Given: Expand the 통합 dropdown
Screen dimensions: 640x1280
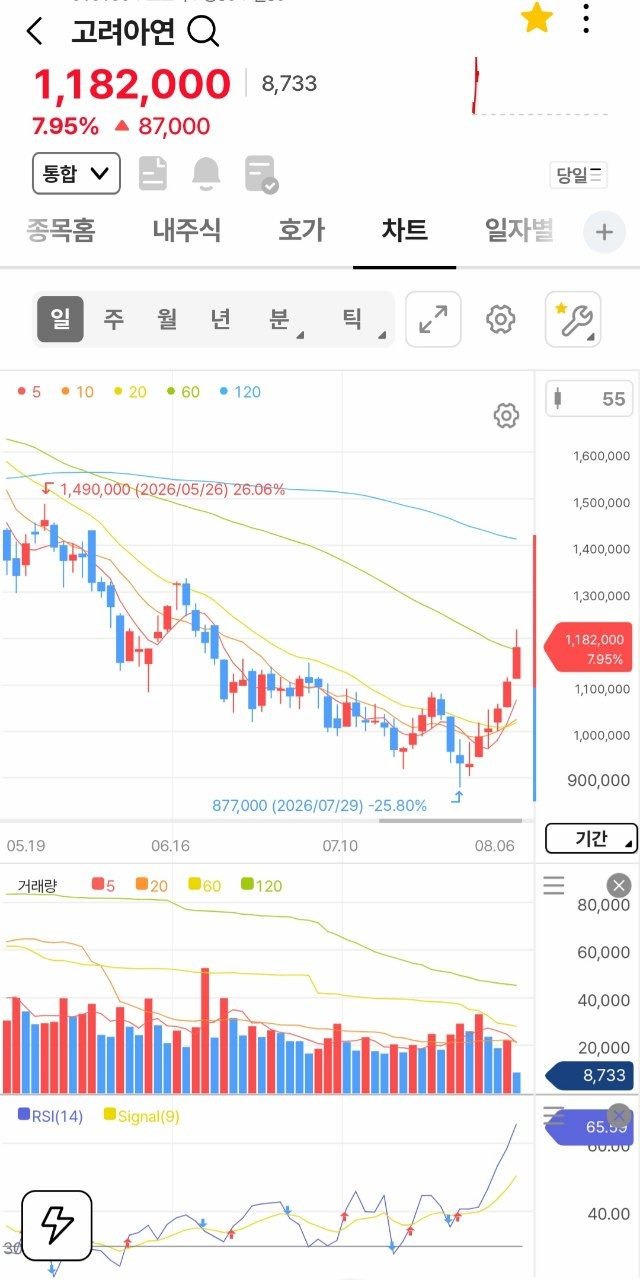Looking at the screenshot, I should pyautogui.click(x=76, y=173).
